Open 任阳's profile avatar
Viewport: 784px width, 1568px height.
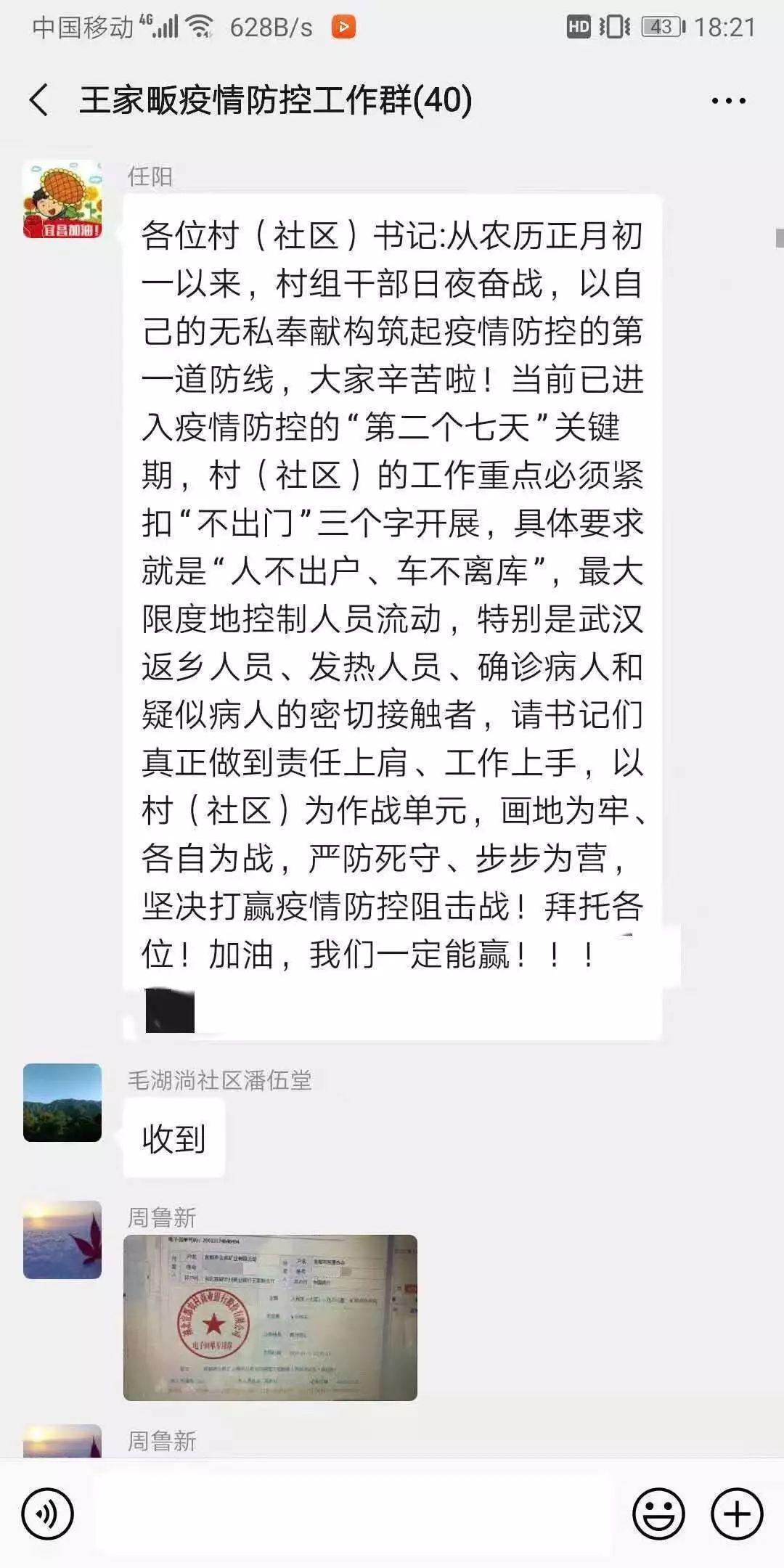(x=62, y=200)
